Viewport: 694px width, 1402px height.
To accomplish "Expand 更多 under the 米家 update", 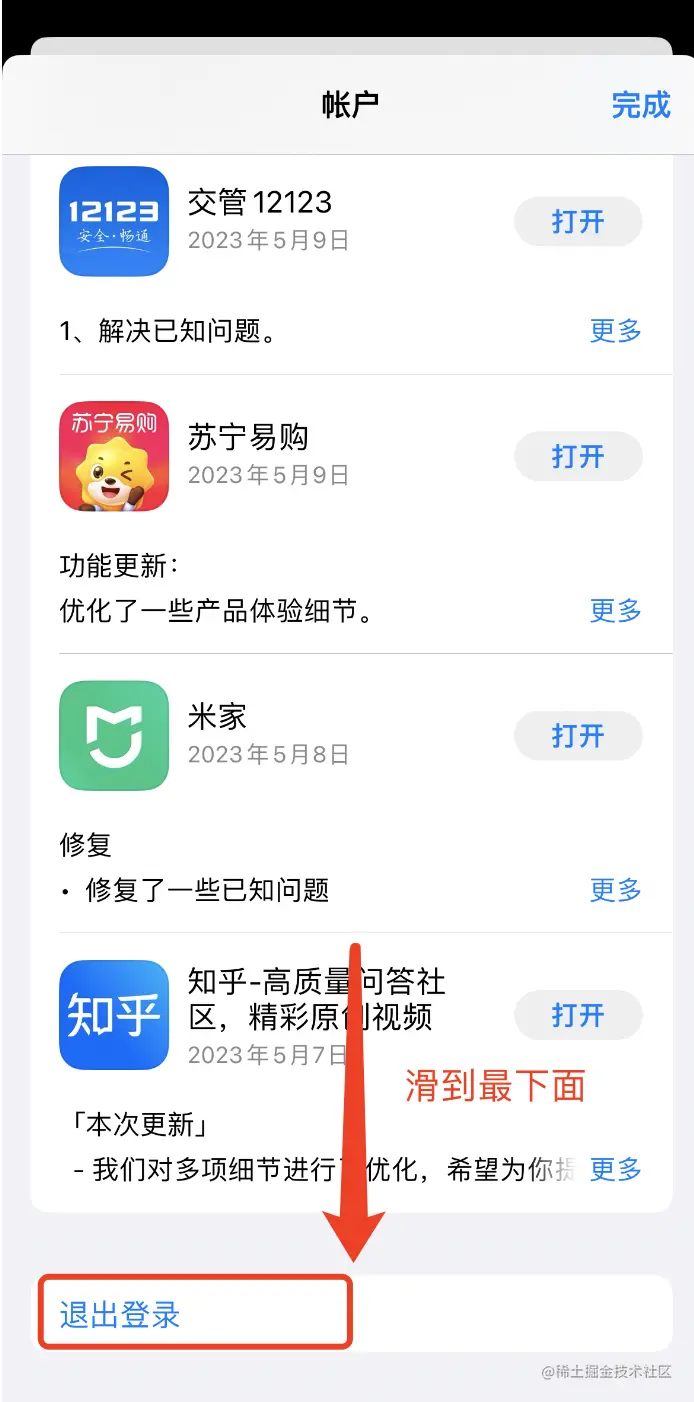I will pos(615,890).
